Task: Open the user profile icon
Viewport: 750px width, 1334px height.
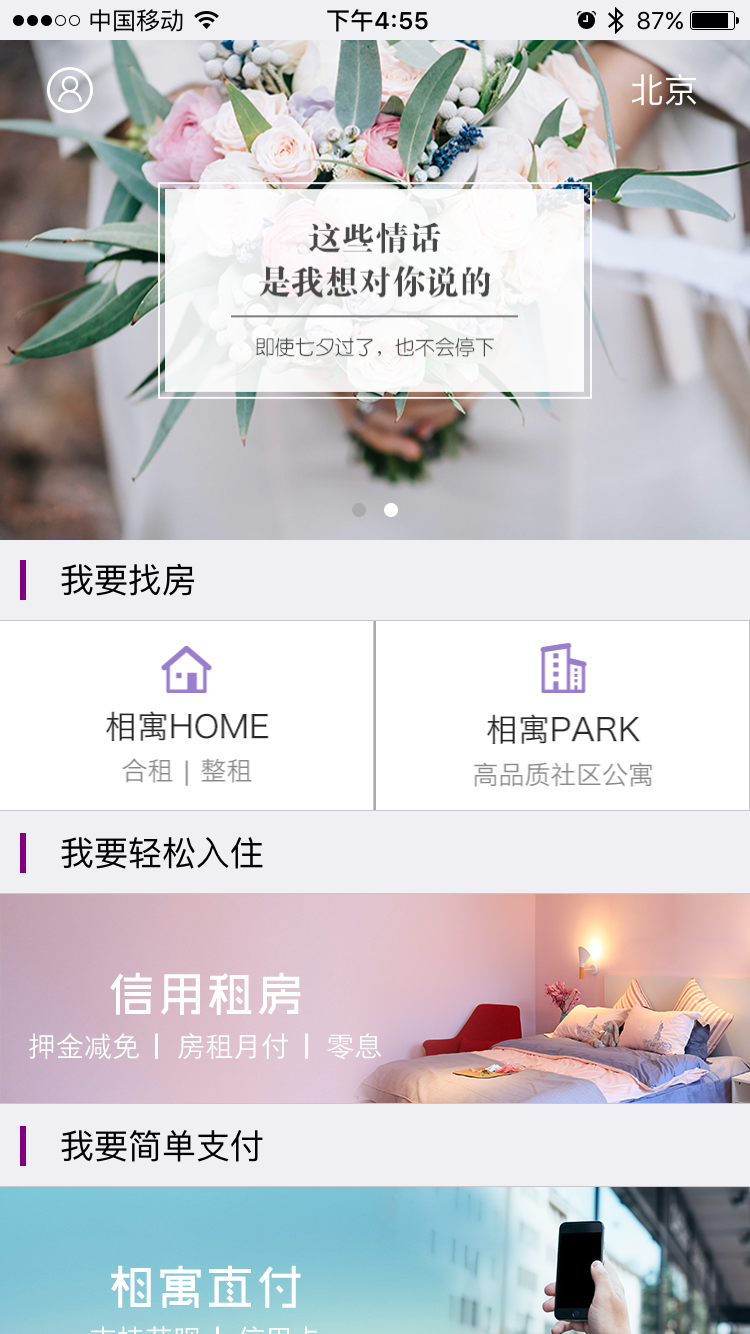Action: coord(68,90)
